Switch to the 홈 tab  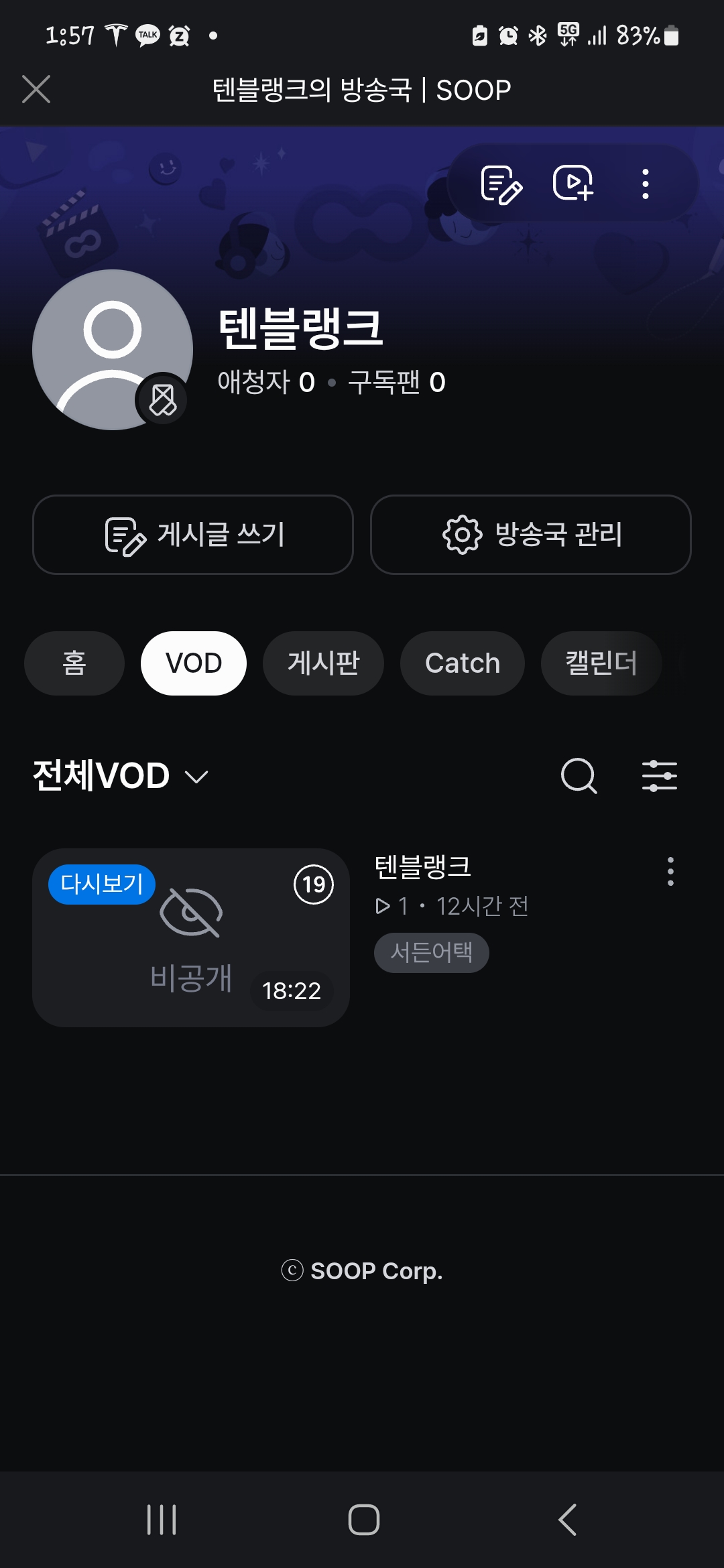click(74, 663)
